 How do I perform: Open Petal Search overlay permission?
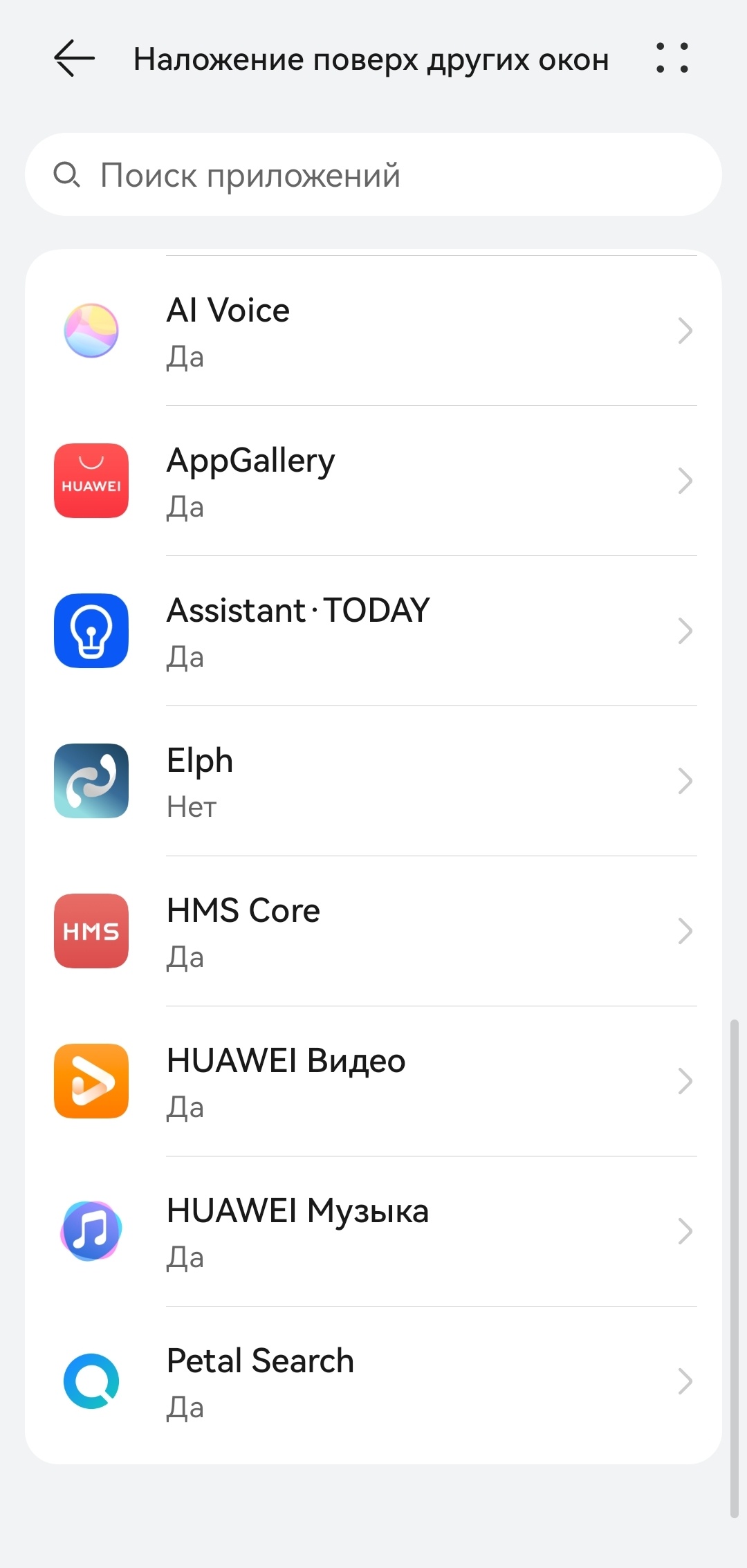coord(373,1382)
